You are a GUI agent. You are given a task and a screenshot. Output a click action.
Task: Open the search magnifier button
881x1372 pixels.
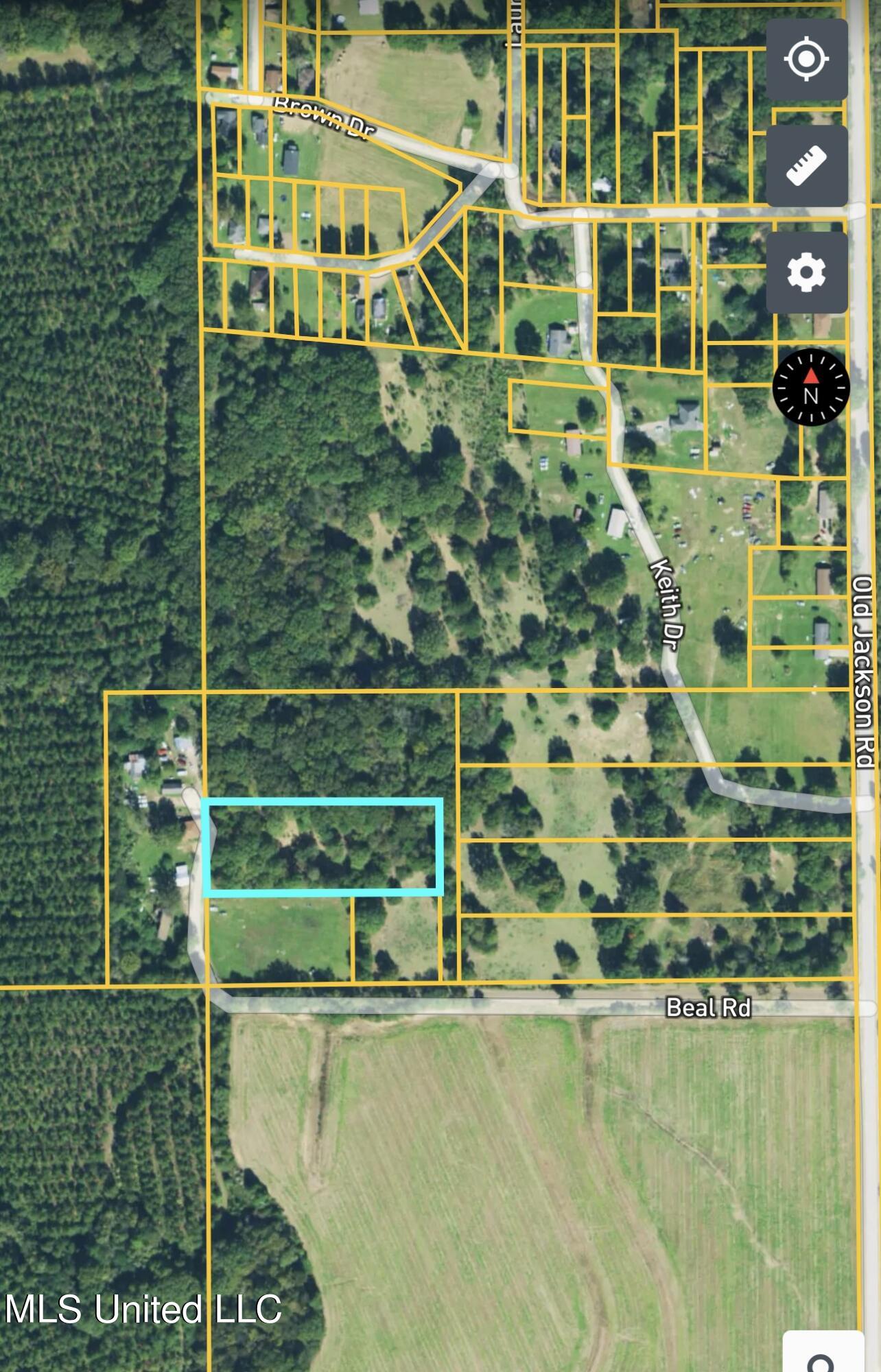822,1355
